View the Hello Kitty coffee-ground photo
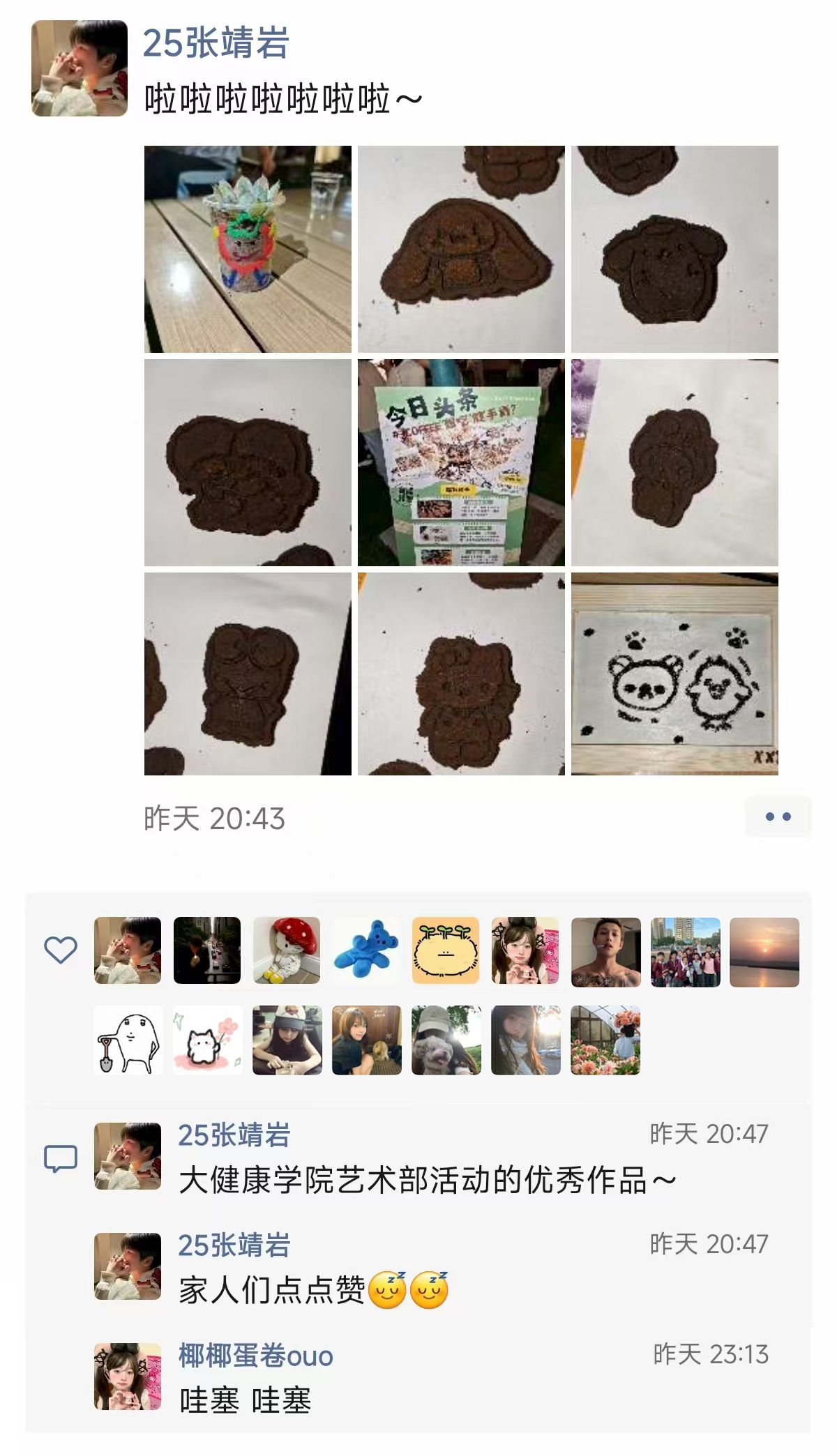Viewport: 837px width, 1456px height. click(x=461, y=674)
